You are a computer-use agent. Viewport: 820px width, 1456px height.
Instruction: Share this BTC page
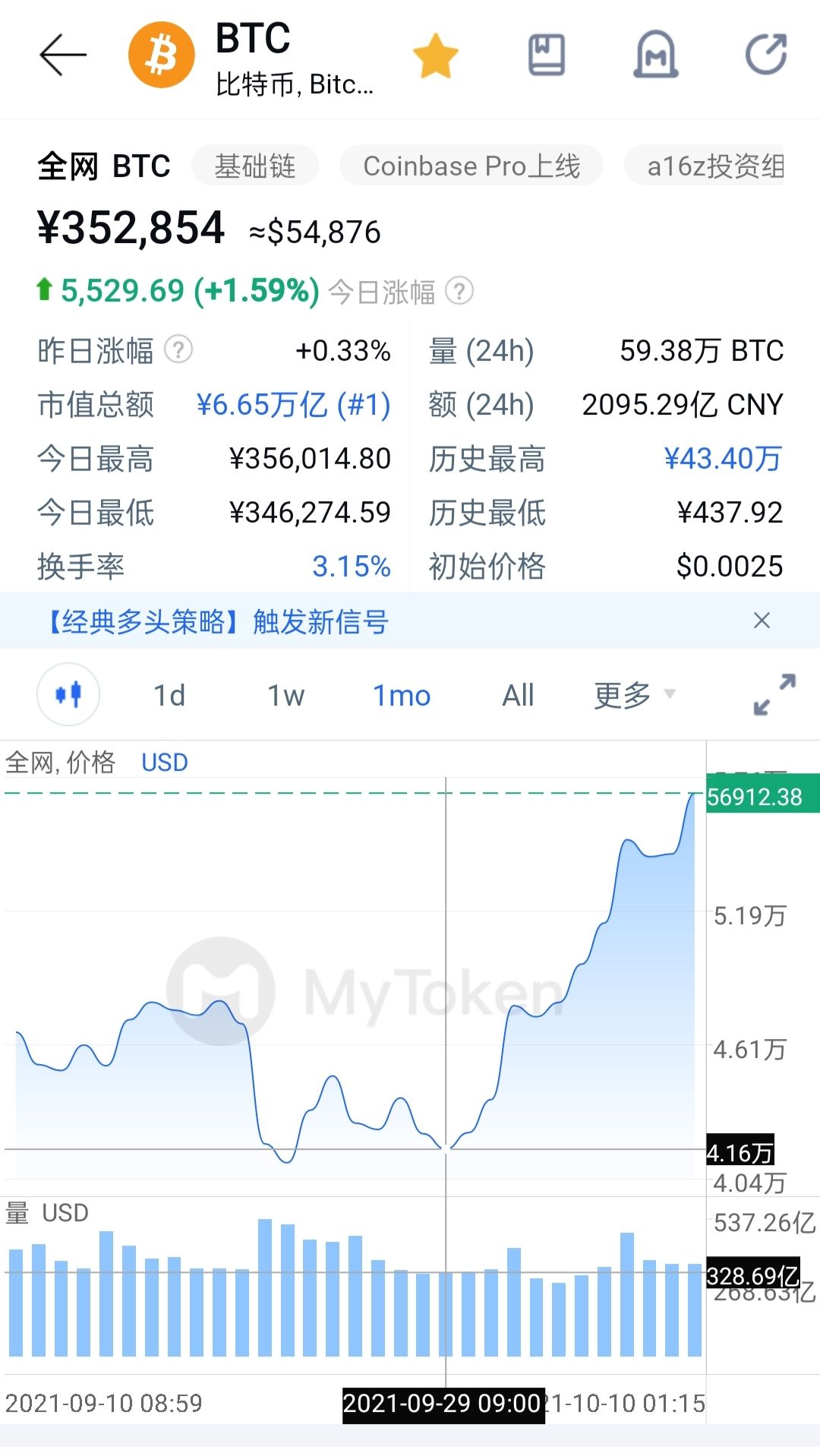click(x=765, y=55)
